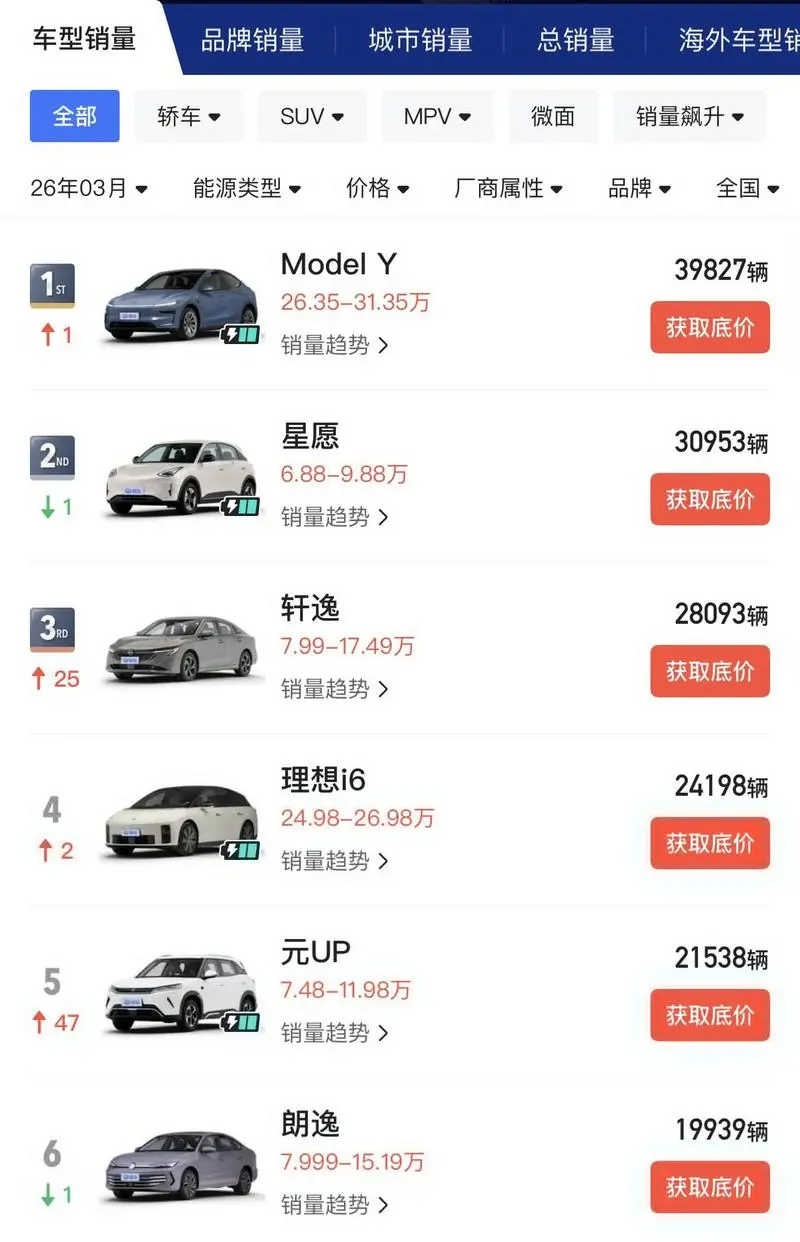Change the 26年03月 month selector
This screenshot has width=800, height=1242.
(89, 188)
